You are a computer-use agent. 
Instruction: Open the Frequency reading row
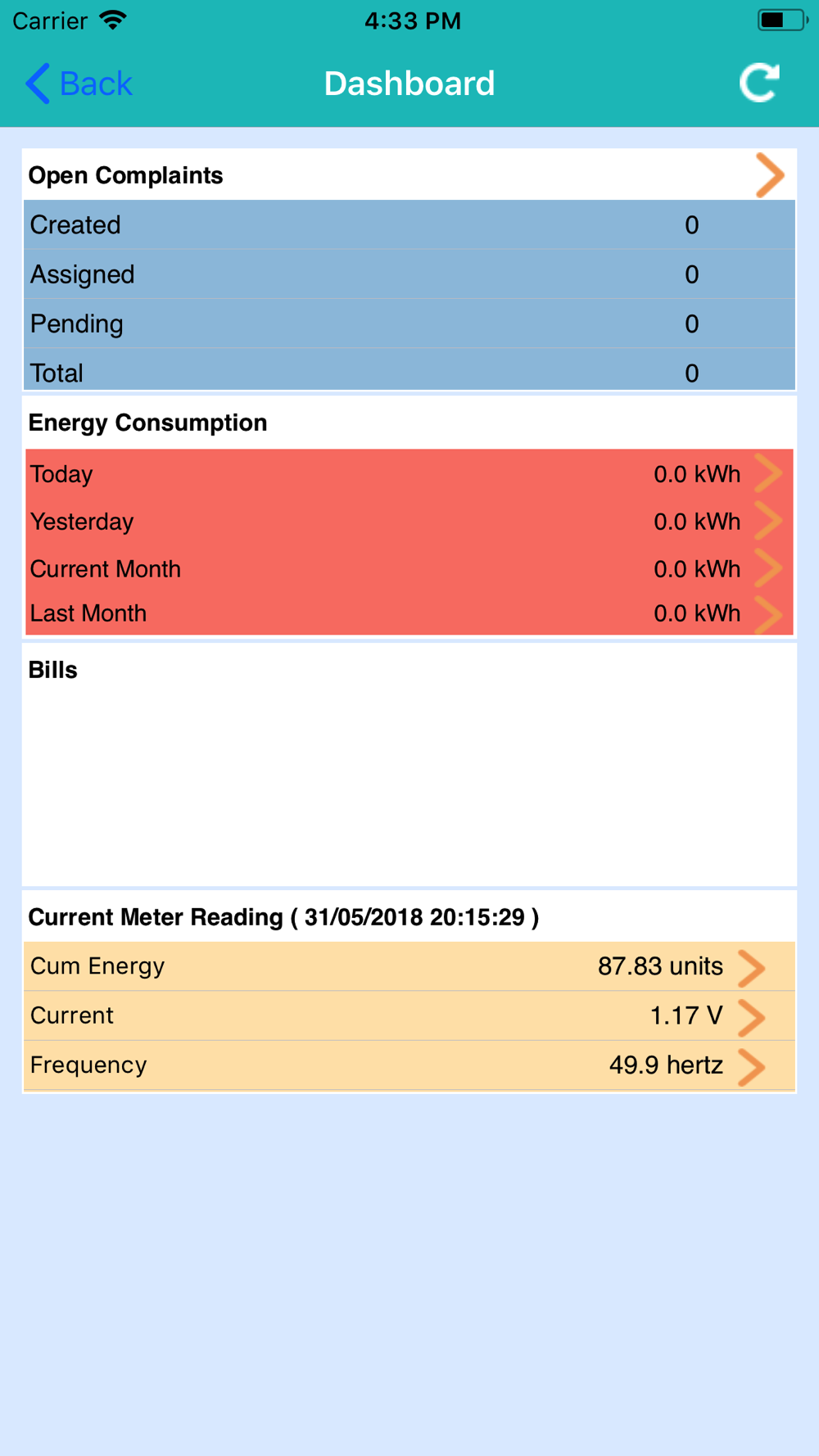pyautogui.click(x=409, y=1065)
